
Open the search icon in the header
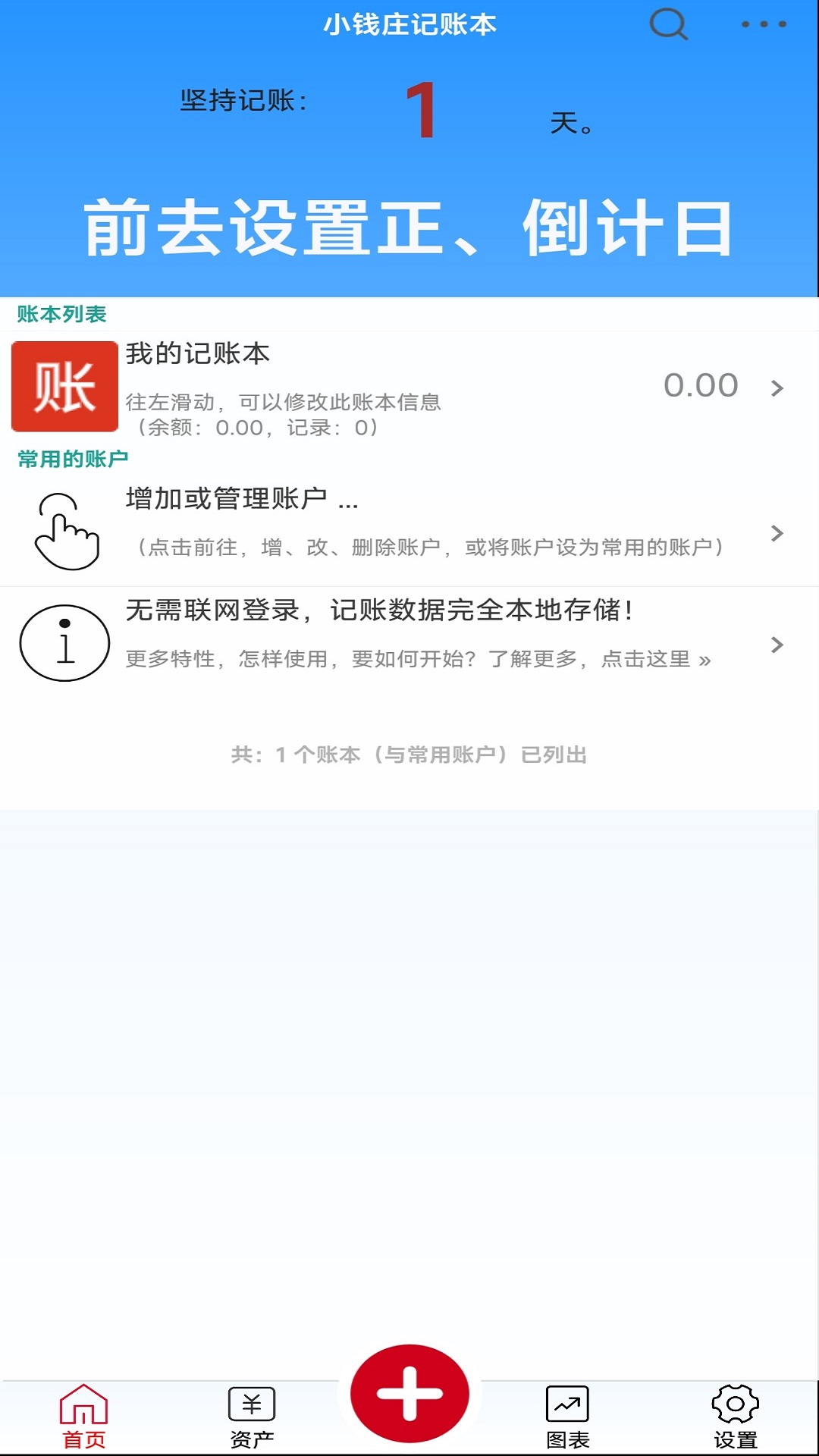pyautogui.click(x=669, y=24)
